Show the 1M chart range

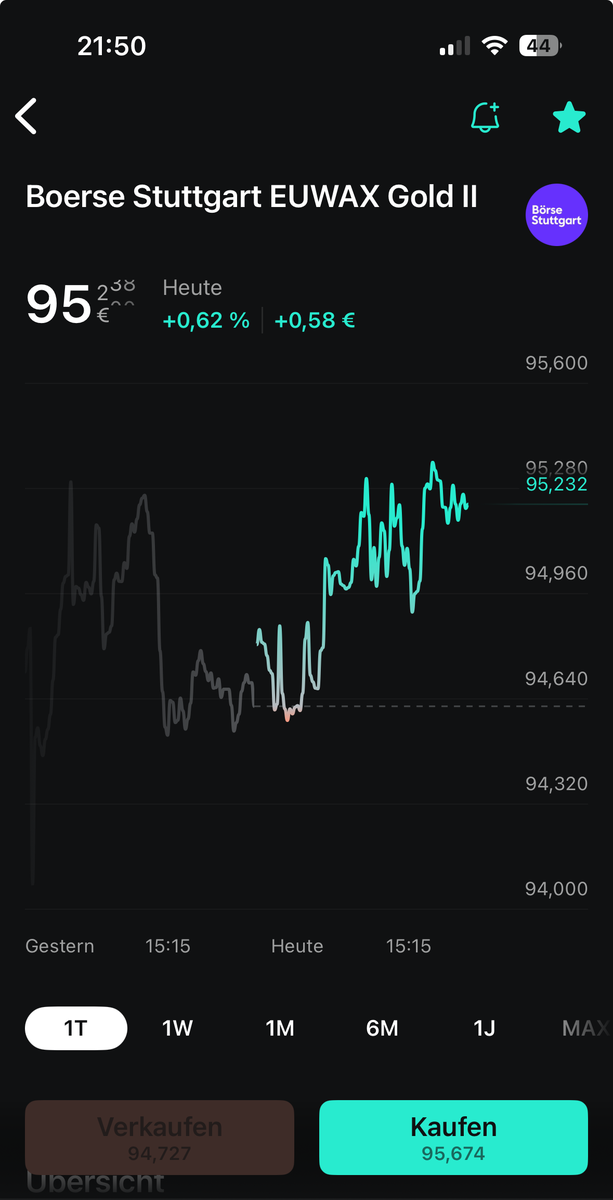point(280,1028)
